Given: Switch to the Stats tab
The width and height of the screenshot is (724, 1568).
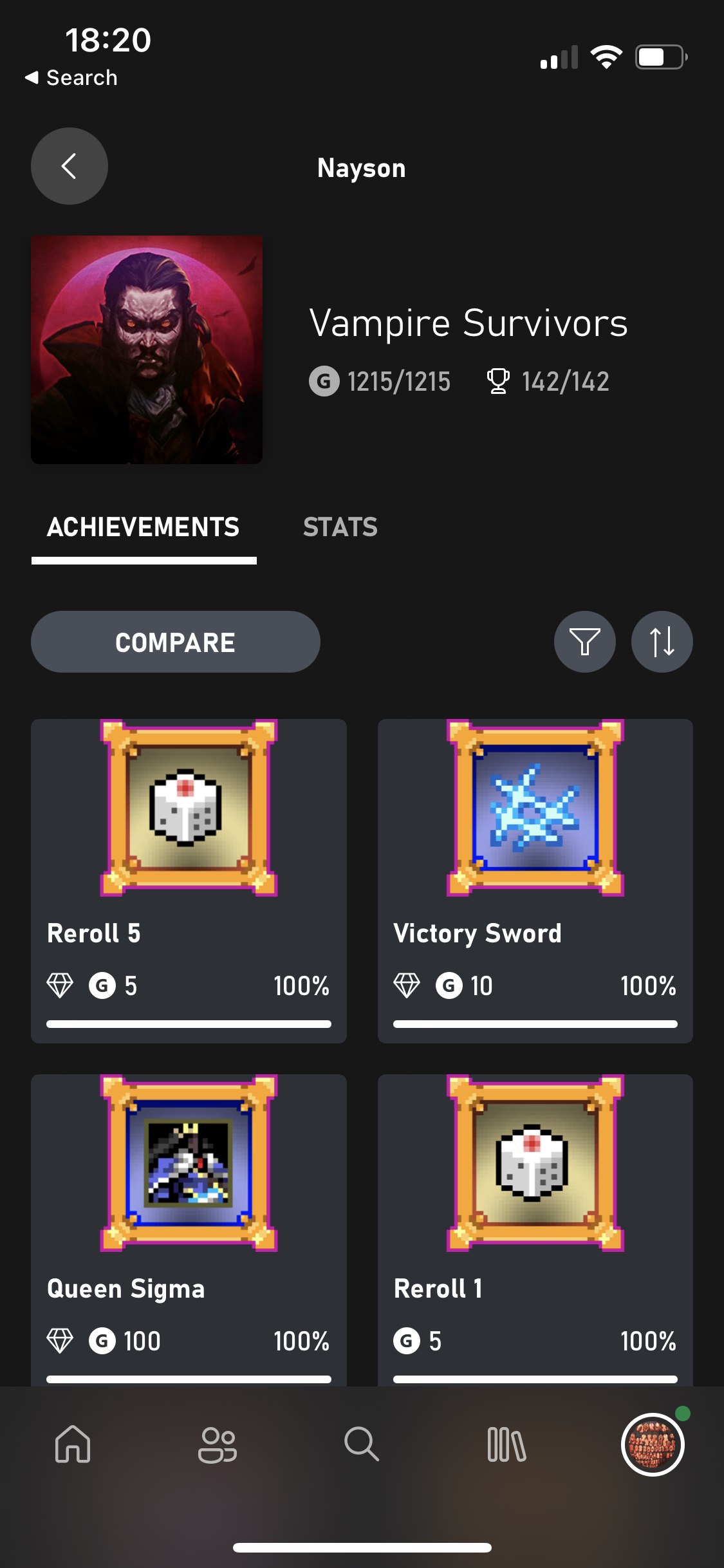Looking at the screenshot, I should (x=340, y=527).
